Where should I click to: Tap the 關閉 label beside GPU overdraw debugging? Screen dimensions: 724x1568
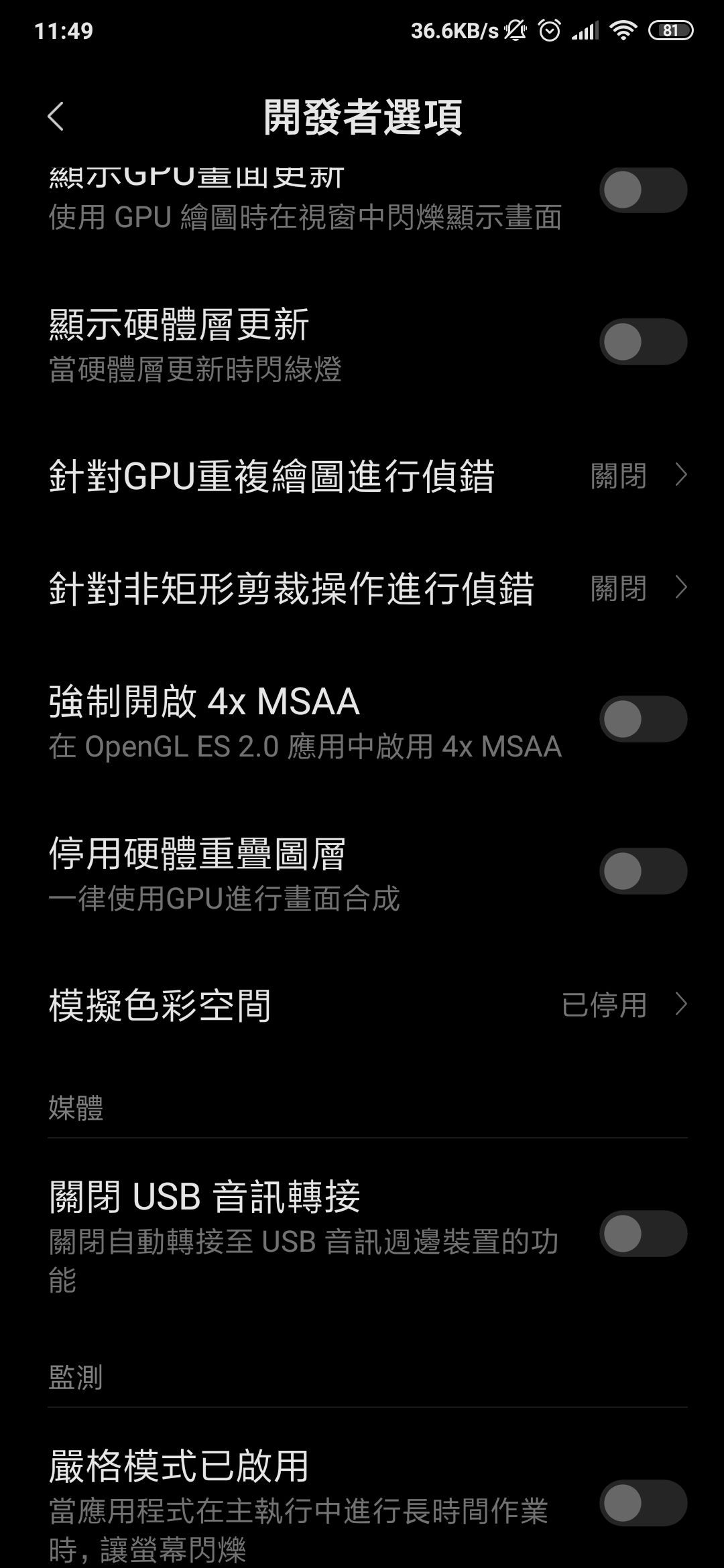tap(620, 477)
